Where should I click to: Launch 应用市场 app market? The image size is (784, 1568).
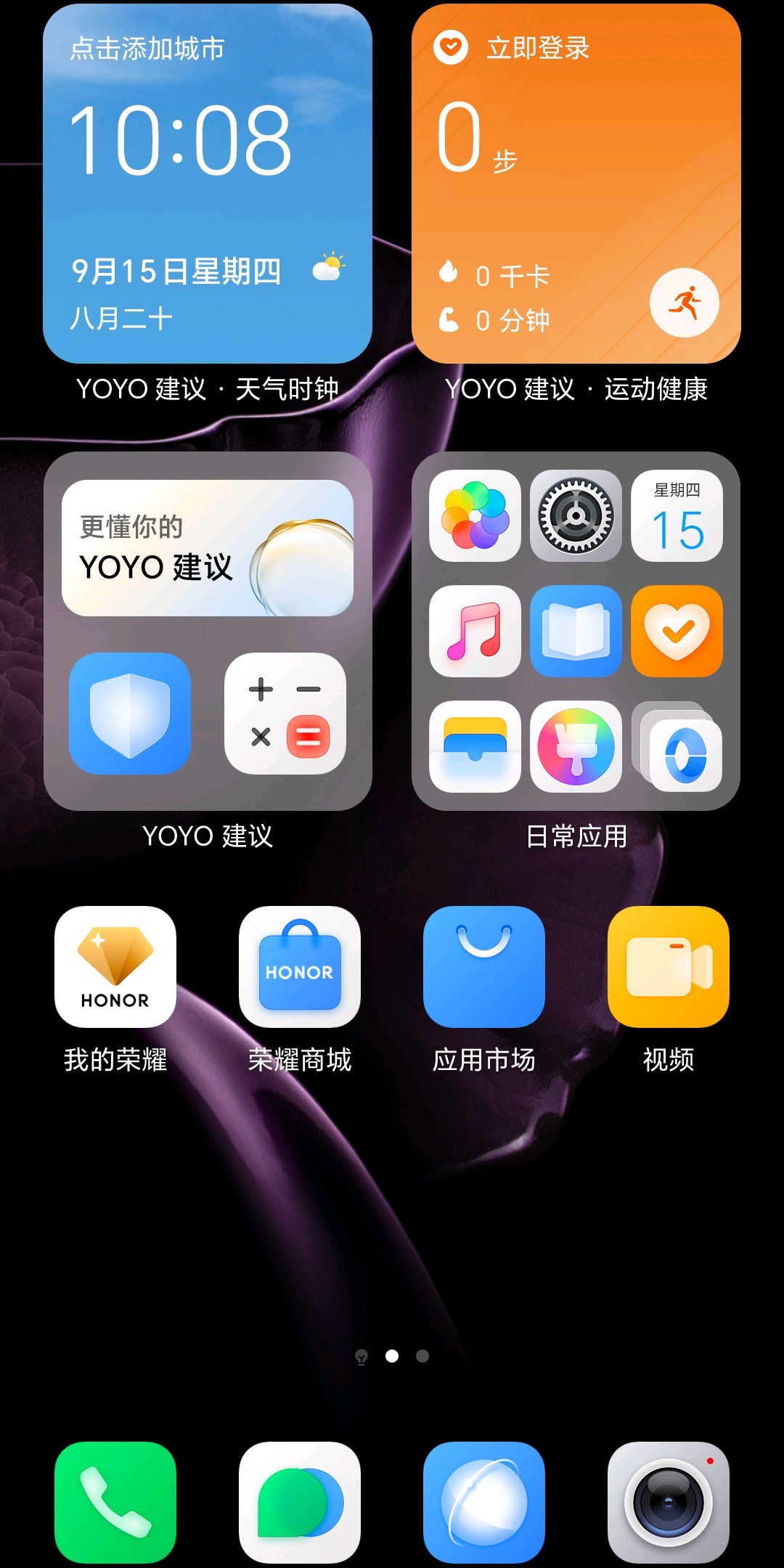pos(484,967)
